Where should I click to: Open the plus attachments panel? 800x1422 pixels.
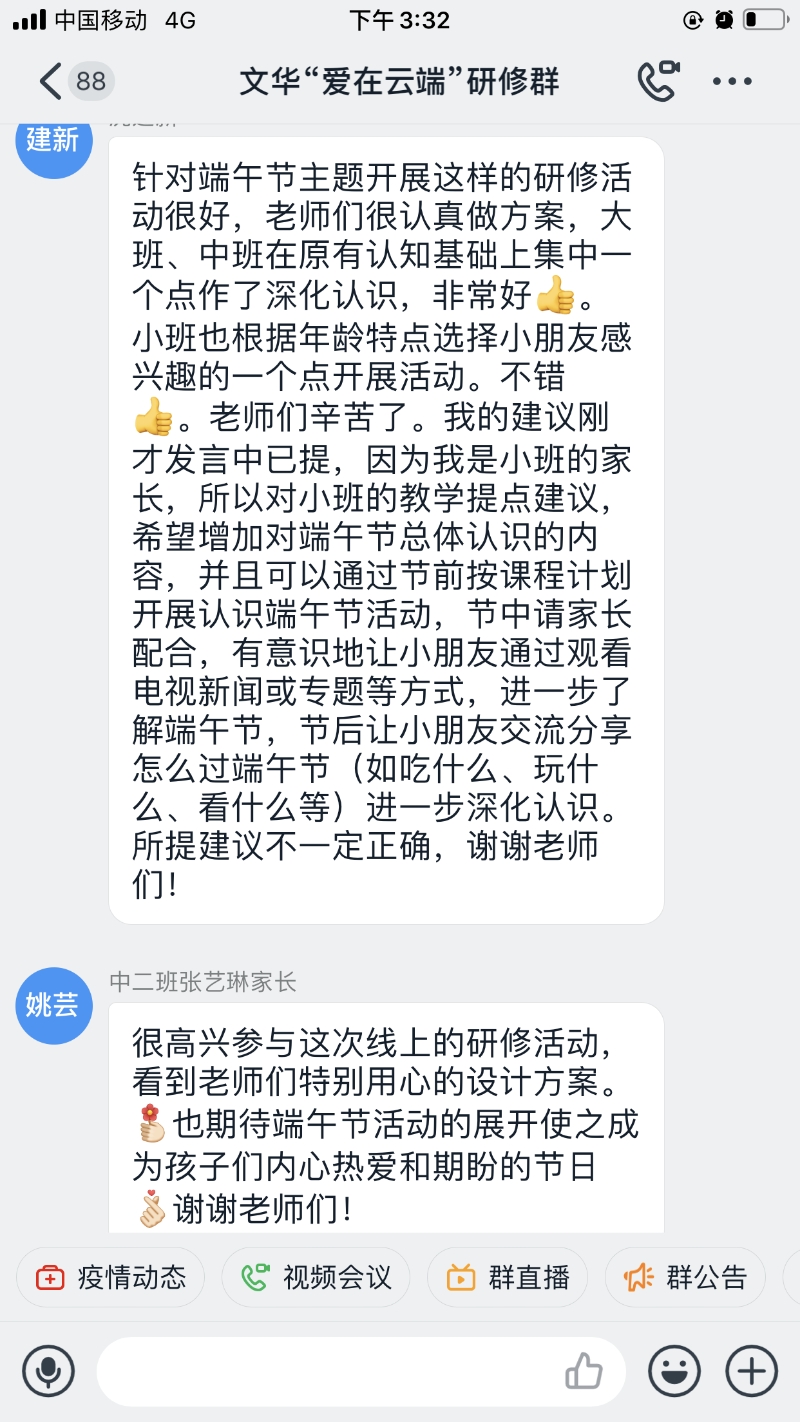coord(751,1371)
